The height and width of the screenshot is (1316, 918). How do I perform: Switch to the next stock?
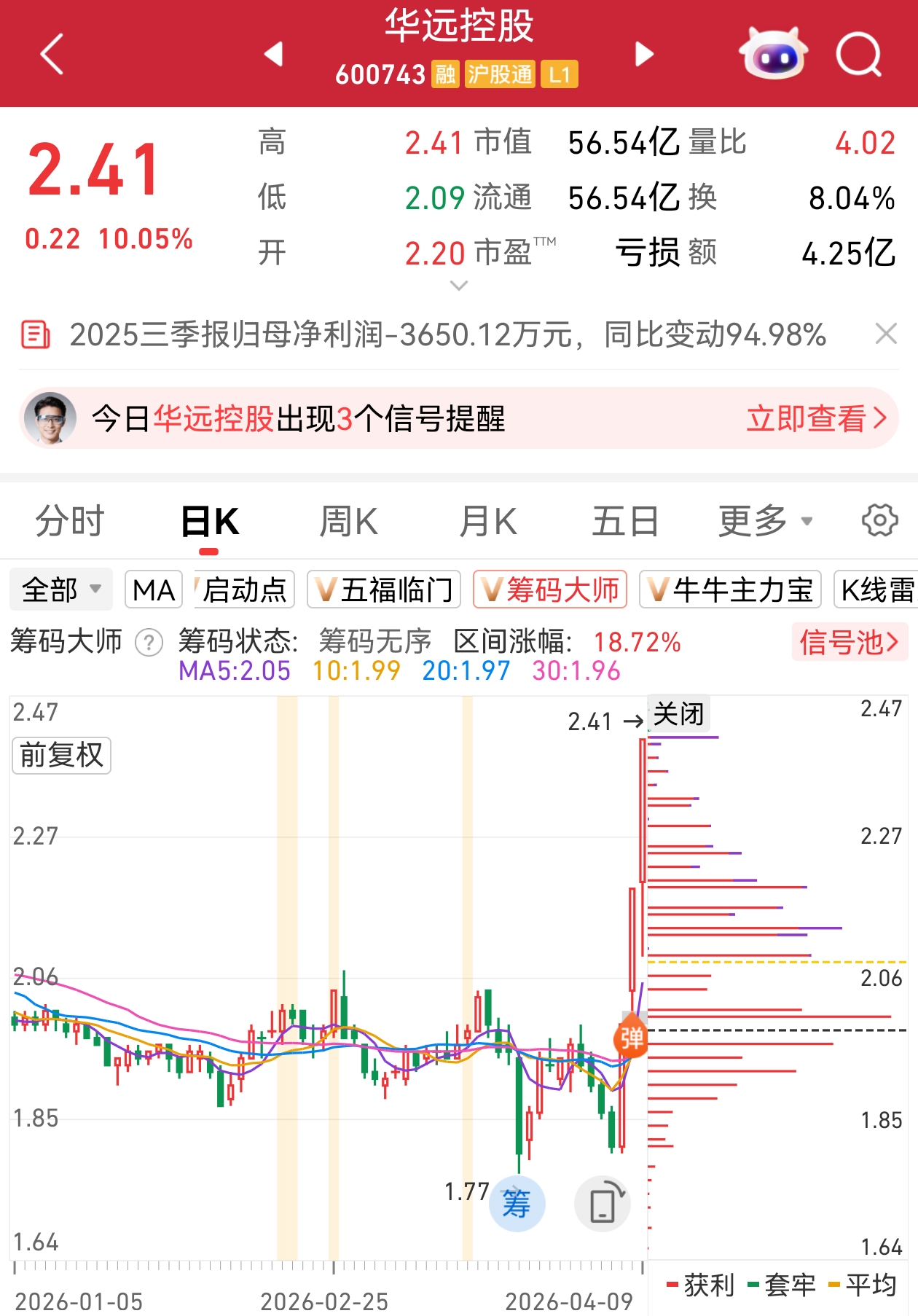[644, 54]
